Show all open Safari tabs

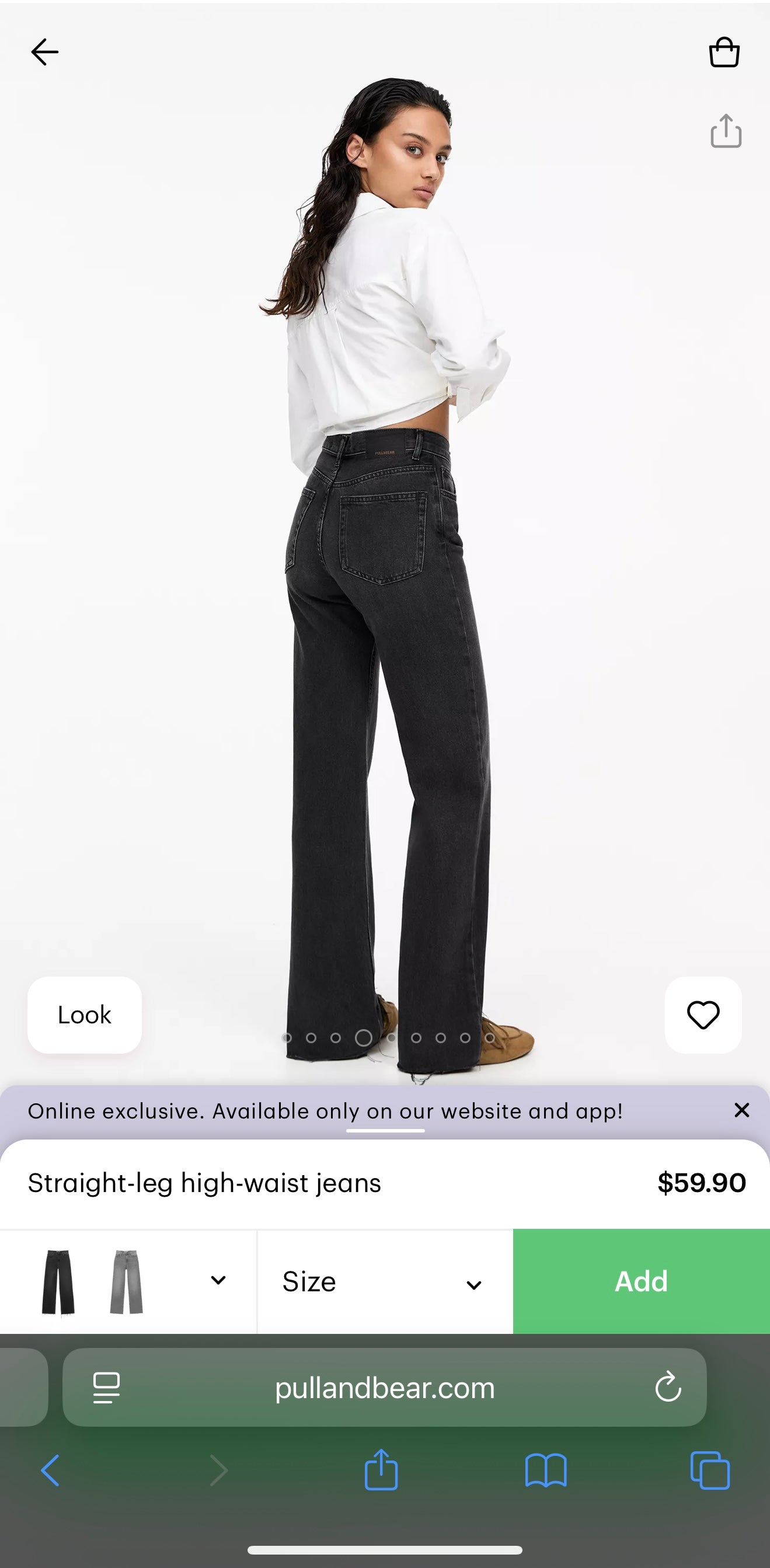pyautogui.click(x=710, y=1471)
